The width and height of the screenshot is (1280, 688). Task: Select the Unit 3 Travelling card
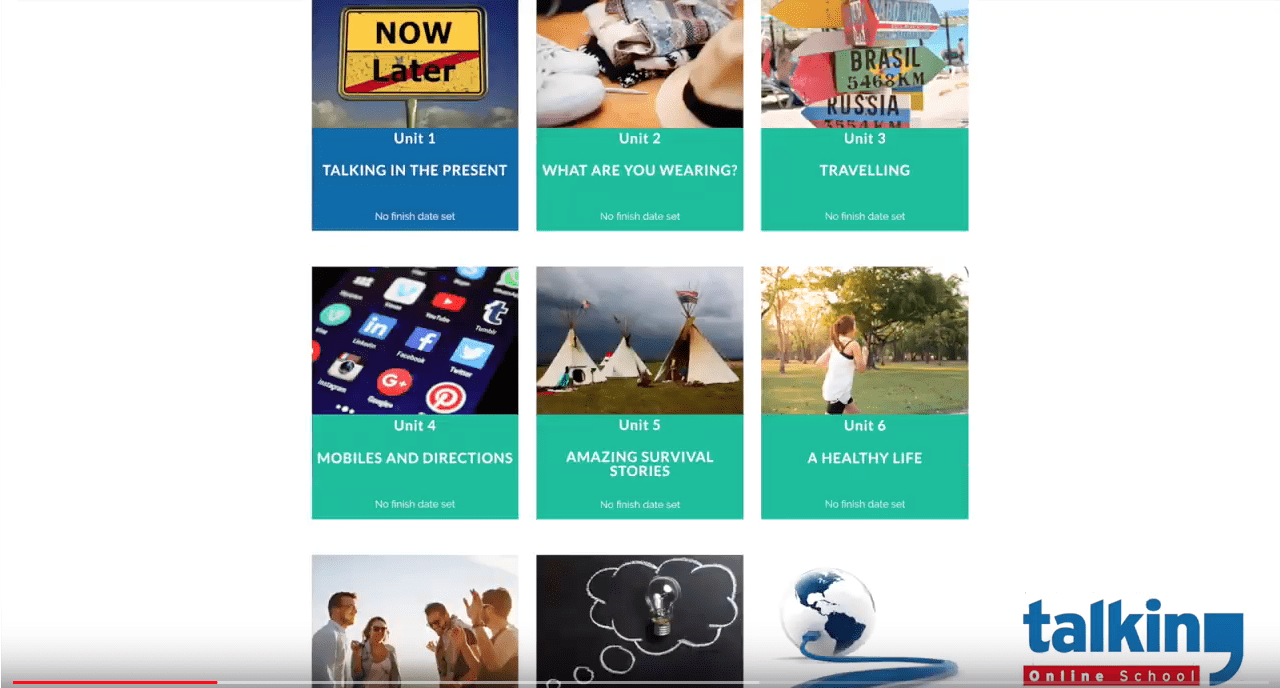[864, 170]
